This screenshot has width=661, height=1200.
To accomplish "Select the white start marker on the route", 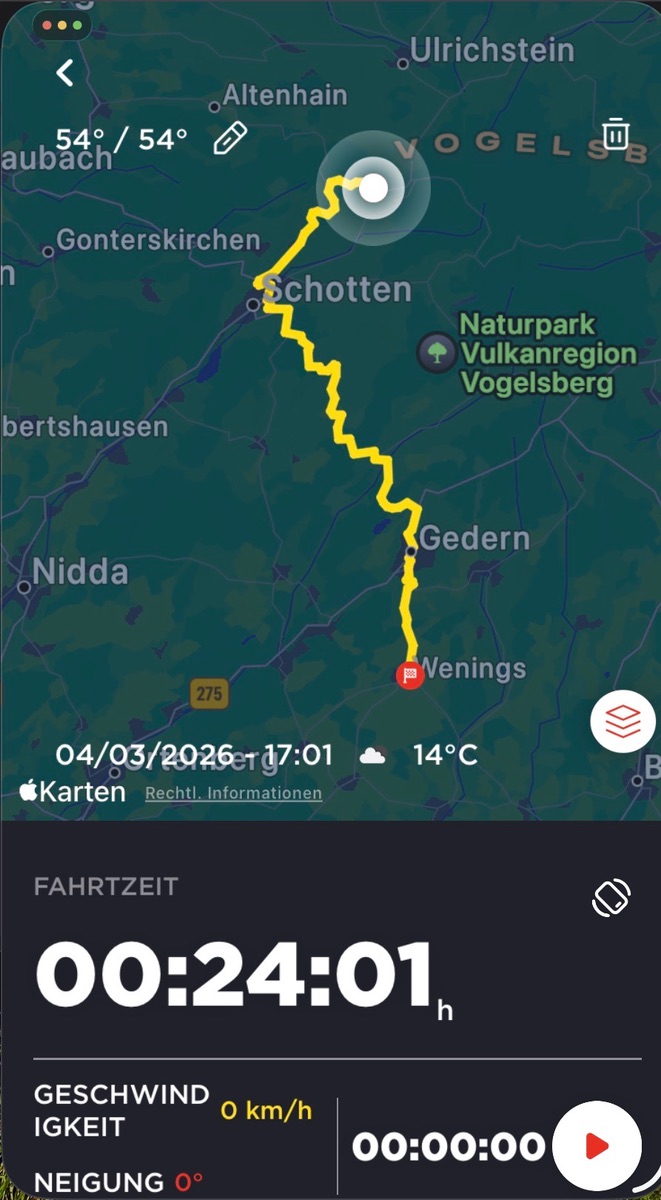I will [x=373, y=187].
